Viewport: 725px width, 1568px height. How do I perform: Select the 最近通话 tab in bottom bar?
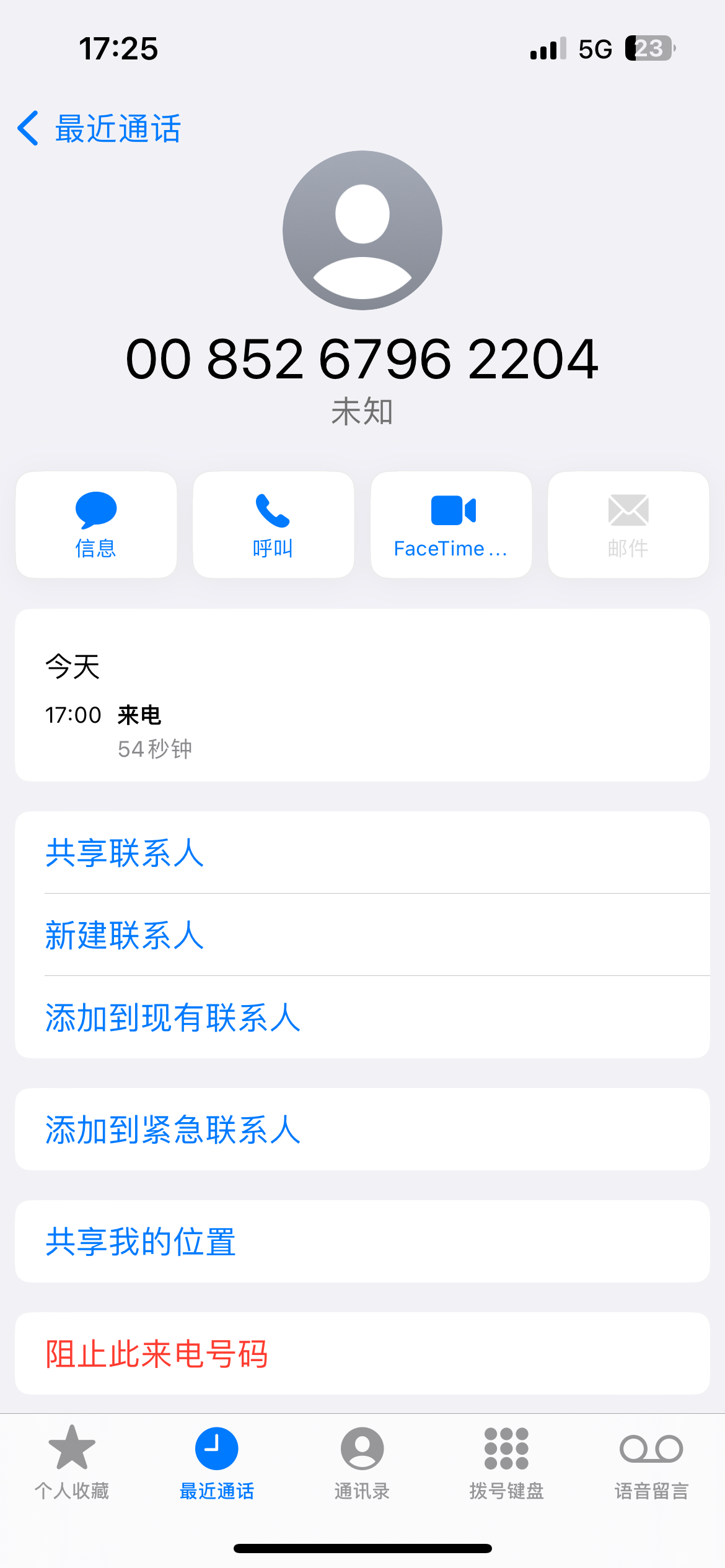[217, 1463]
